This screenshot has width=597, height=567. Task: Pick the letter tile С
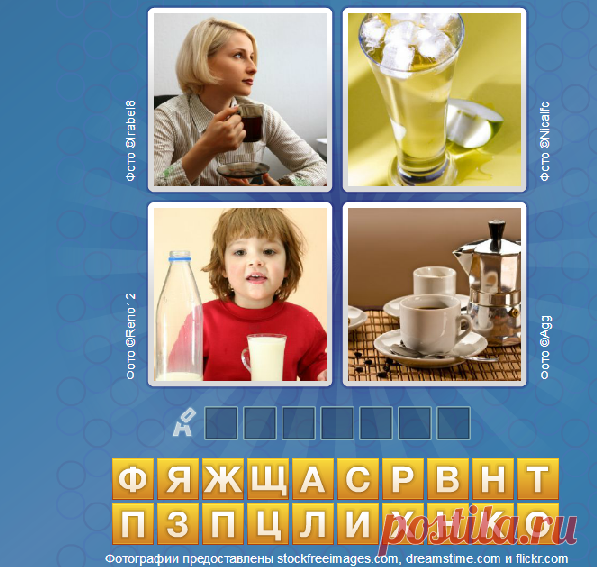(x=358, y=479)
